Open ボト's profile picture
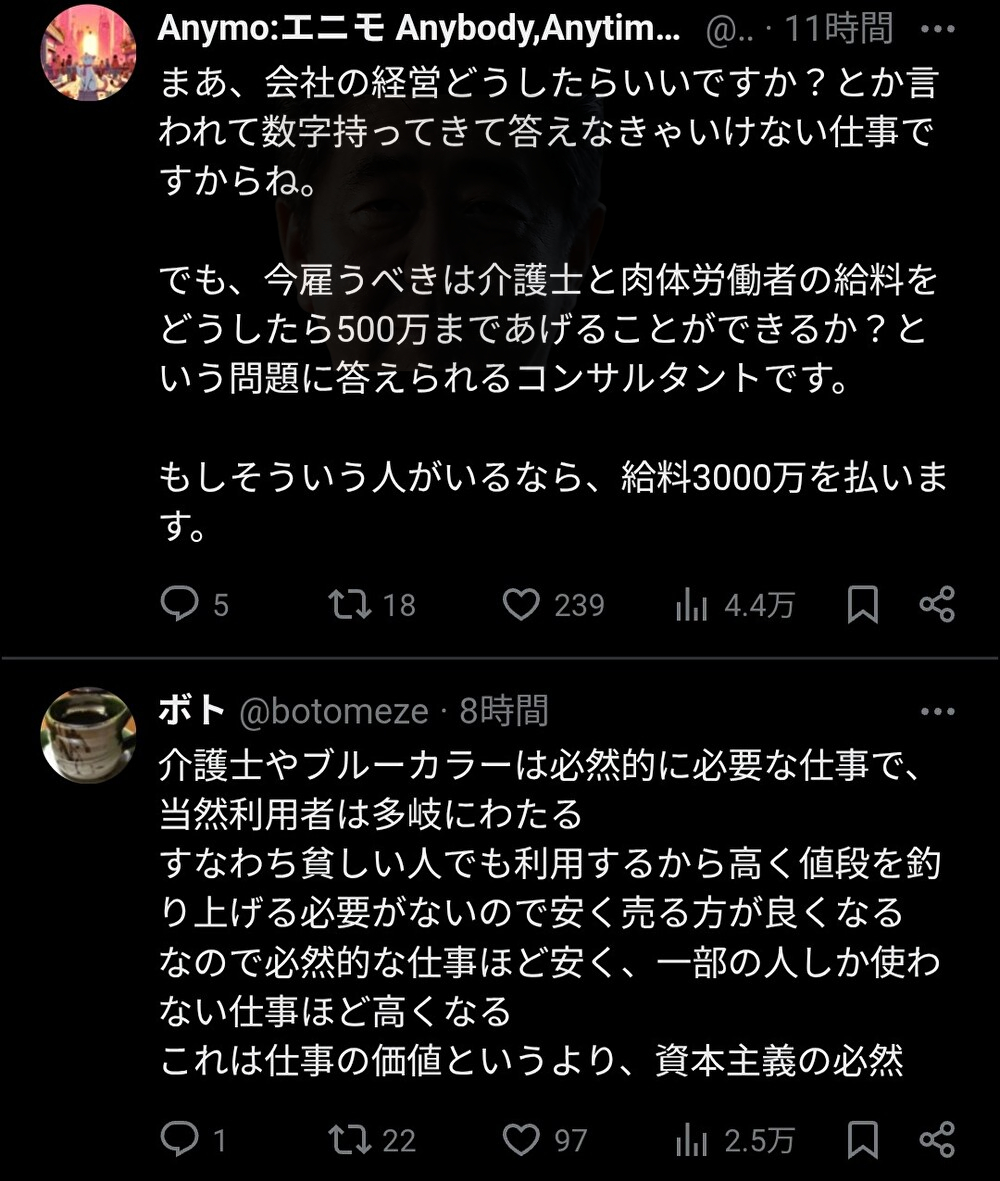 [x=88, y=735]
